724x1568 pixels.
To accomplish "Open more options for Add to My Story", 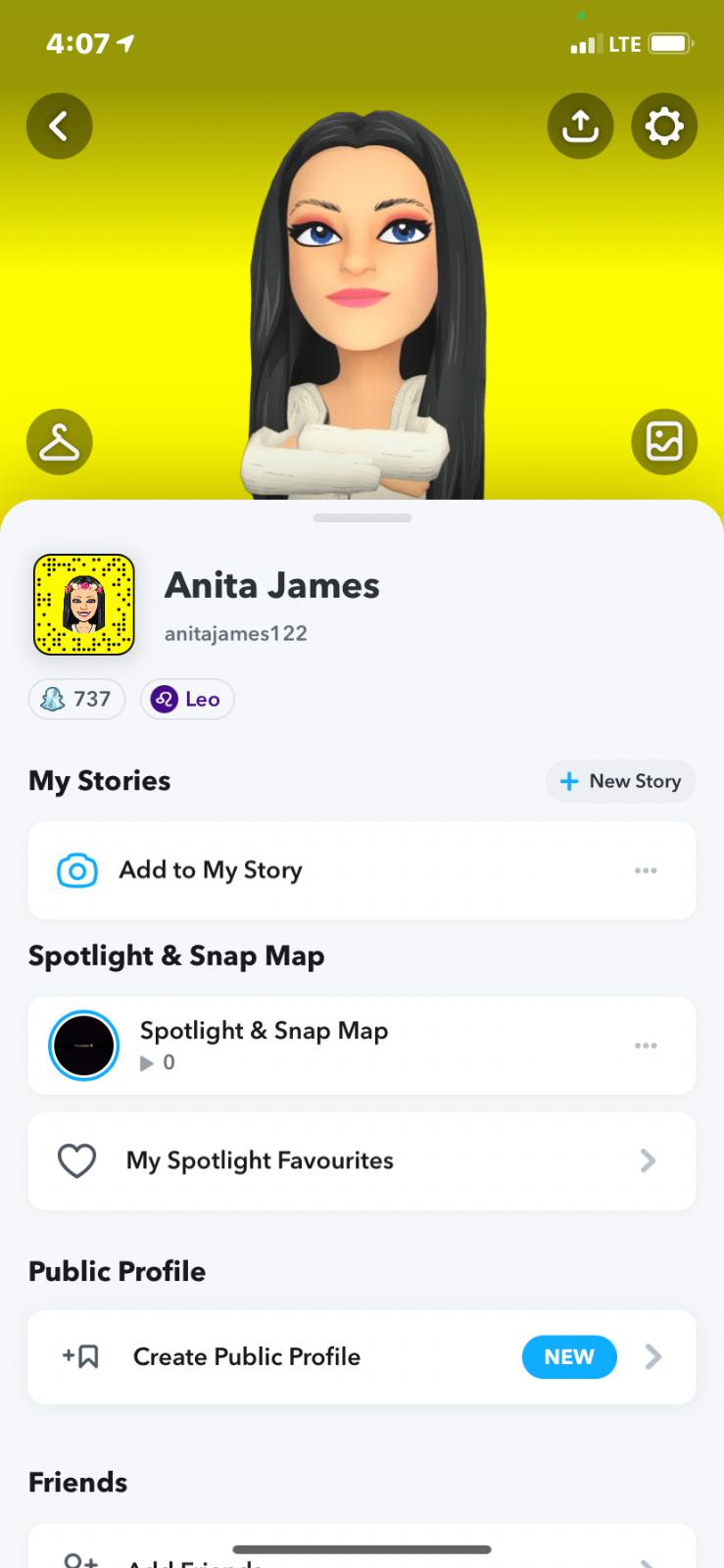I will [x=646, y=870].
